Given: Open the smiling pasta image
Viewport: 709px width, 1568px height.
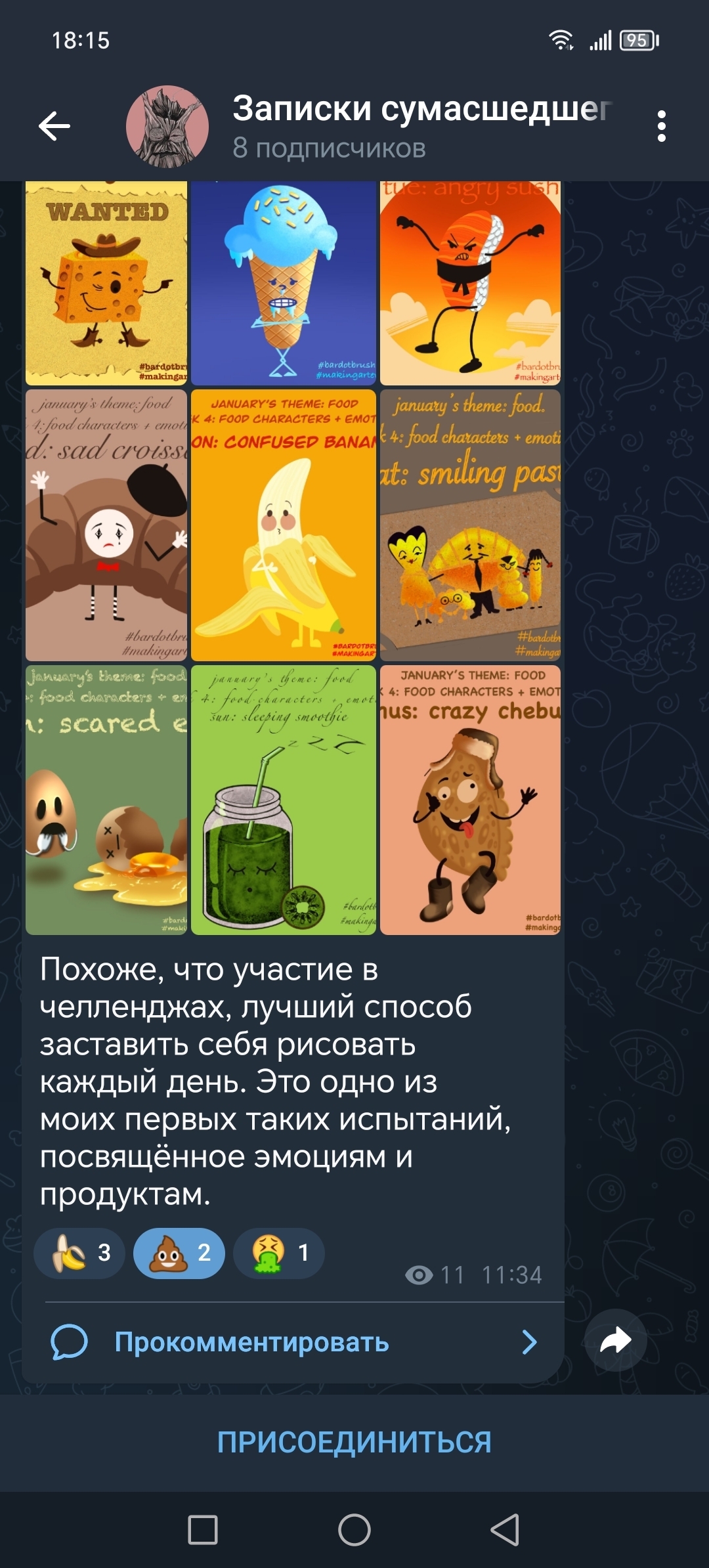Looking at the screenshot, I should tap(470, 525).
